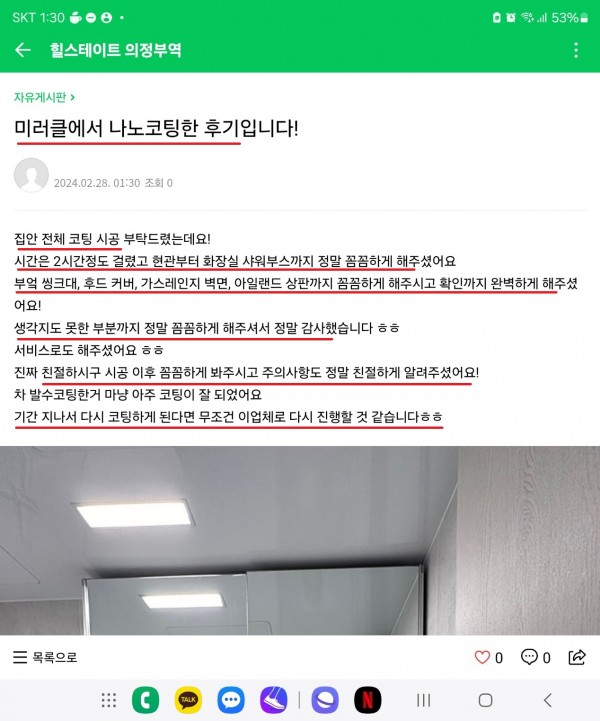Launch Netflix from the taskbar

coord(367,700)
